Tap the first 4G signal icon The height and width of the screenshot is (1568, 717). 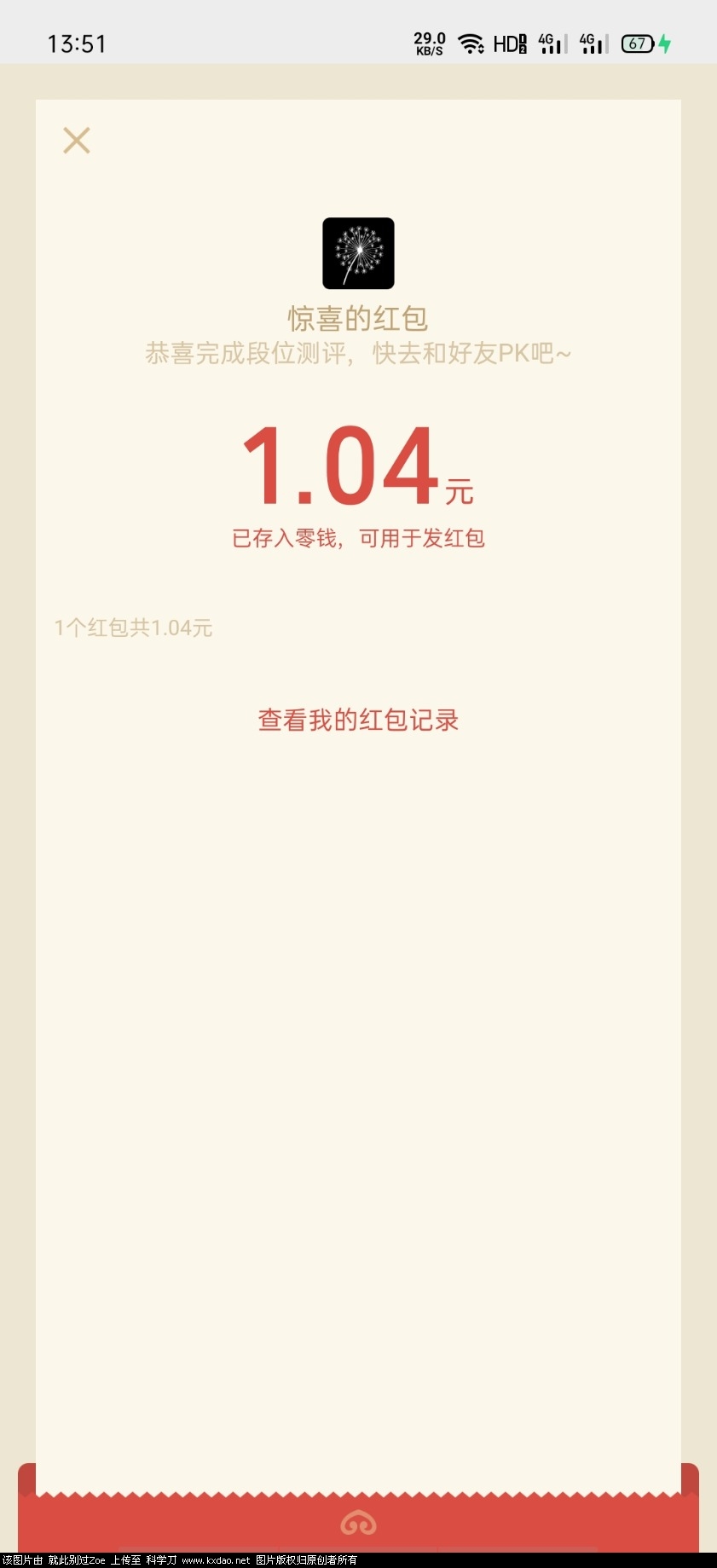point(548,42)
